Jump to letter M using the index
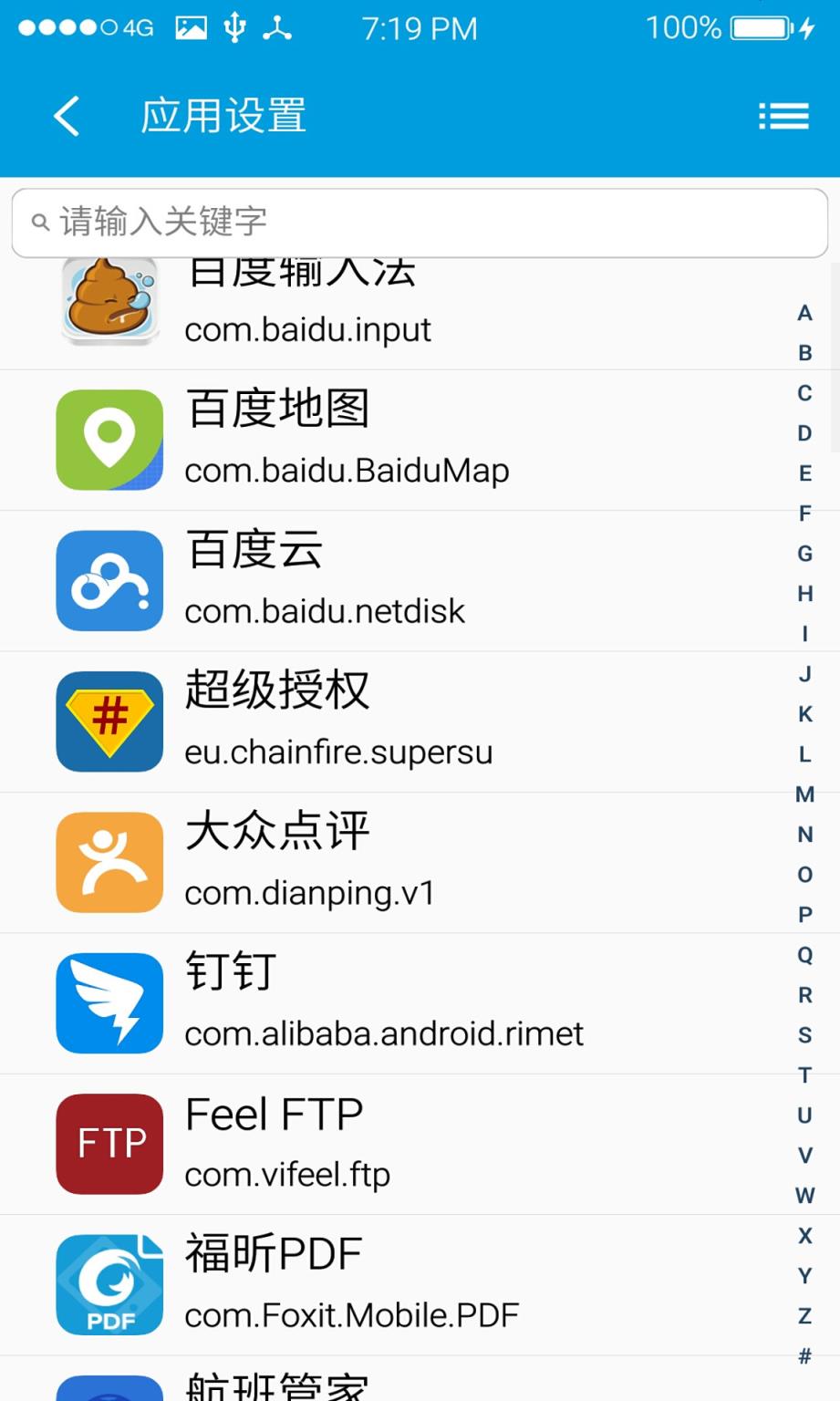840x1401 pixels. (804, 794)
